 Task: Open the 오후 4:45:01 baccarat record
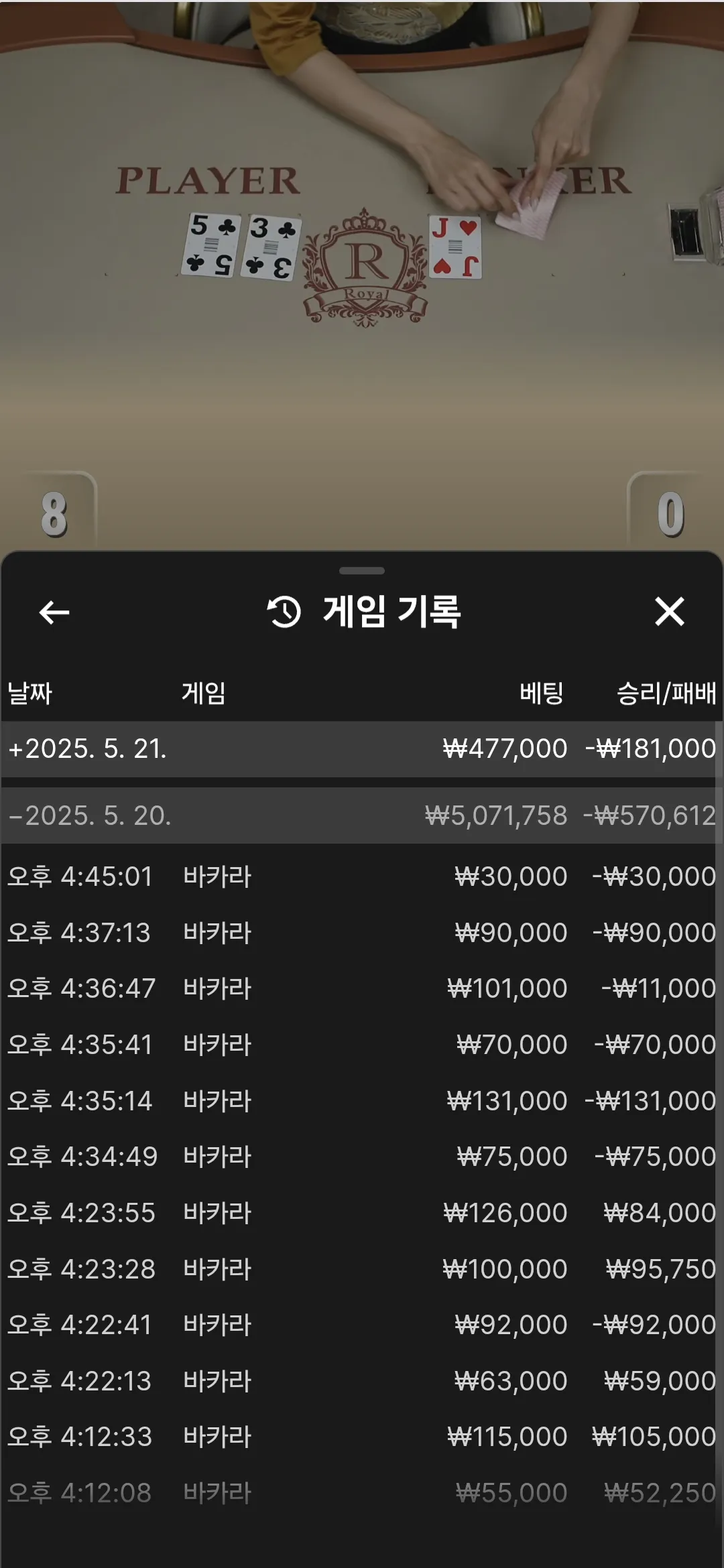(361, 876)
